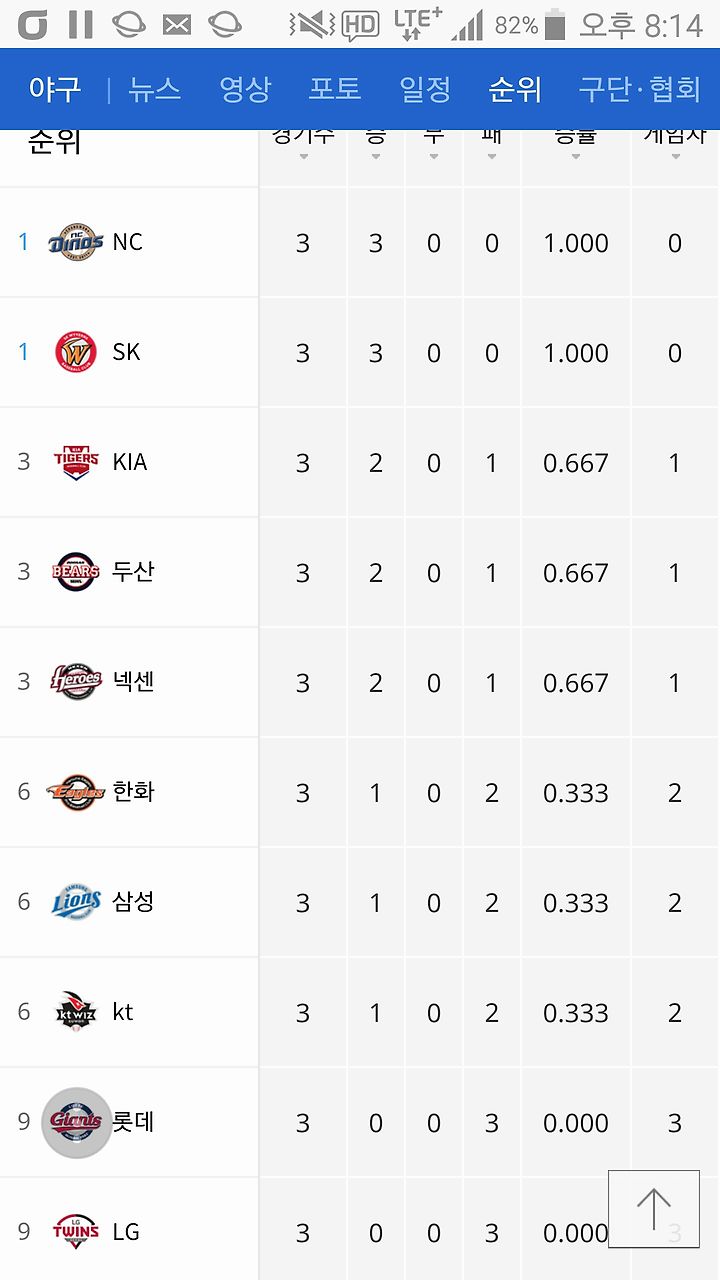Open the 삼성 team row
This screenshot has width=720, height=1280.
[x=360, y=902]
